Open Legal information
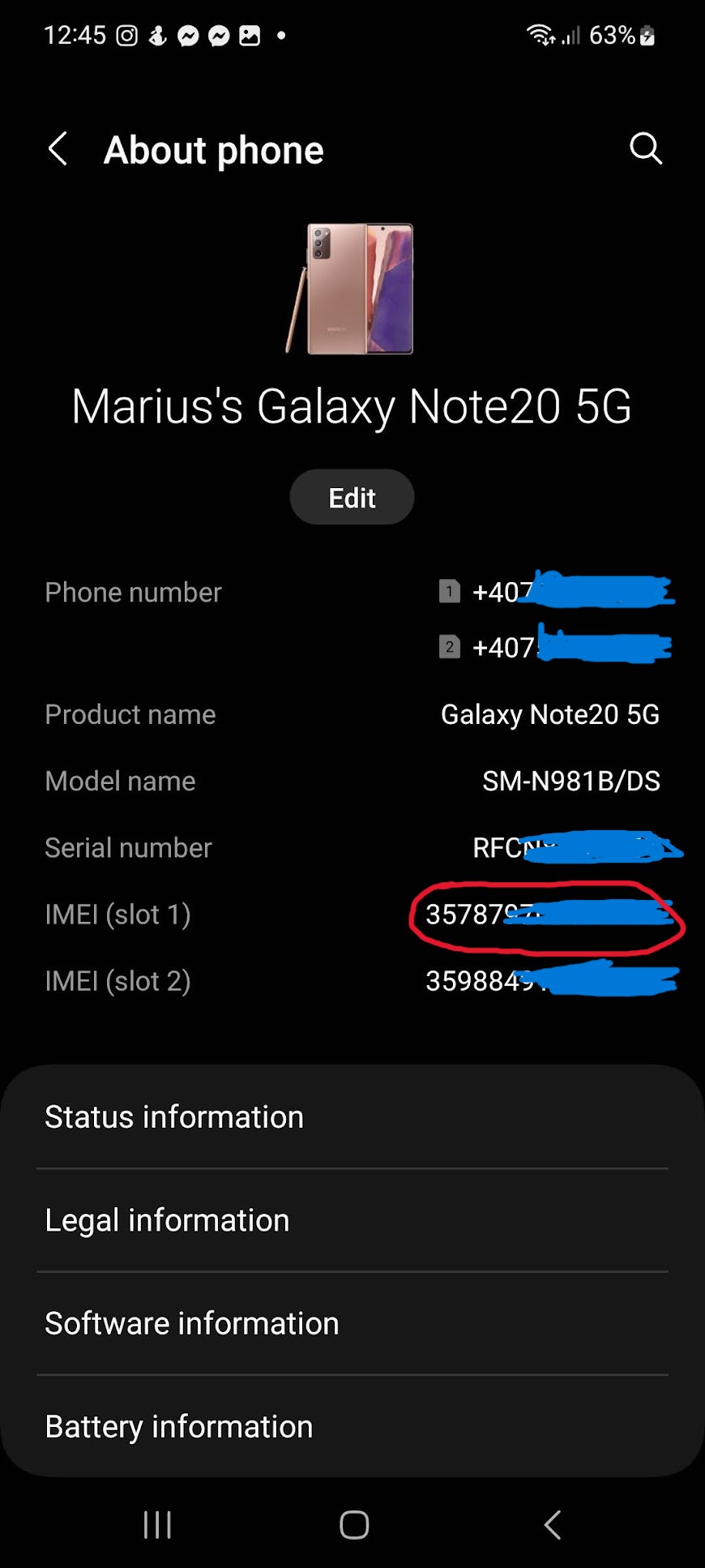Screen dimensions: 705x1568 352,1220
